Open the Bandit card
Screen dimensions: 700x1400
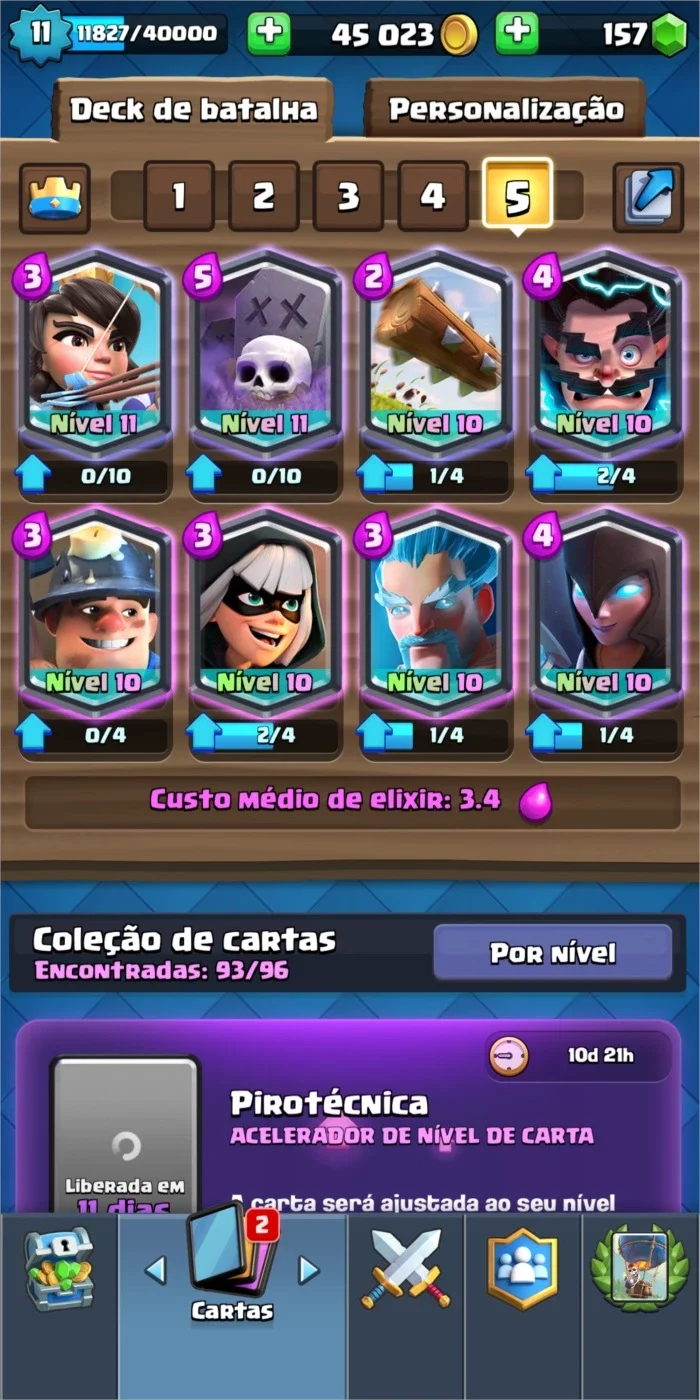click(264, 612)
